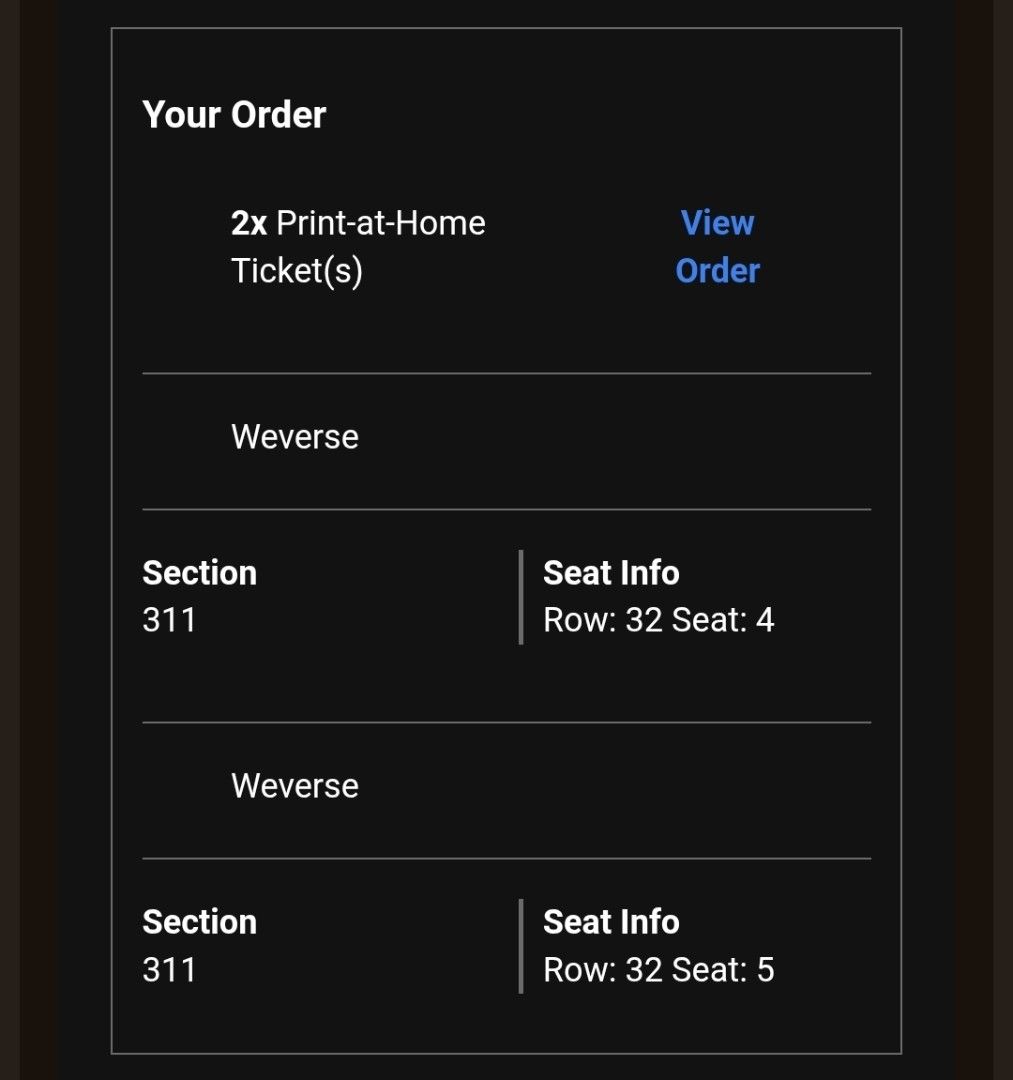Click the 2x Print-at-Home Ticket(s) text
Viewport: 1013px width, 1080px height.
click(x=357, y=246)
